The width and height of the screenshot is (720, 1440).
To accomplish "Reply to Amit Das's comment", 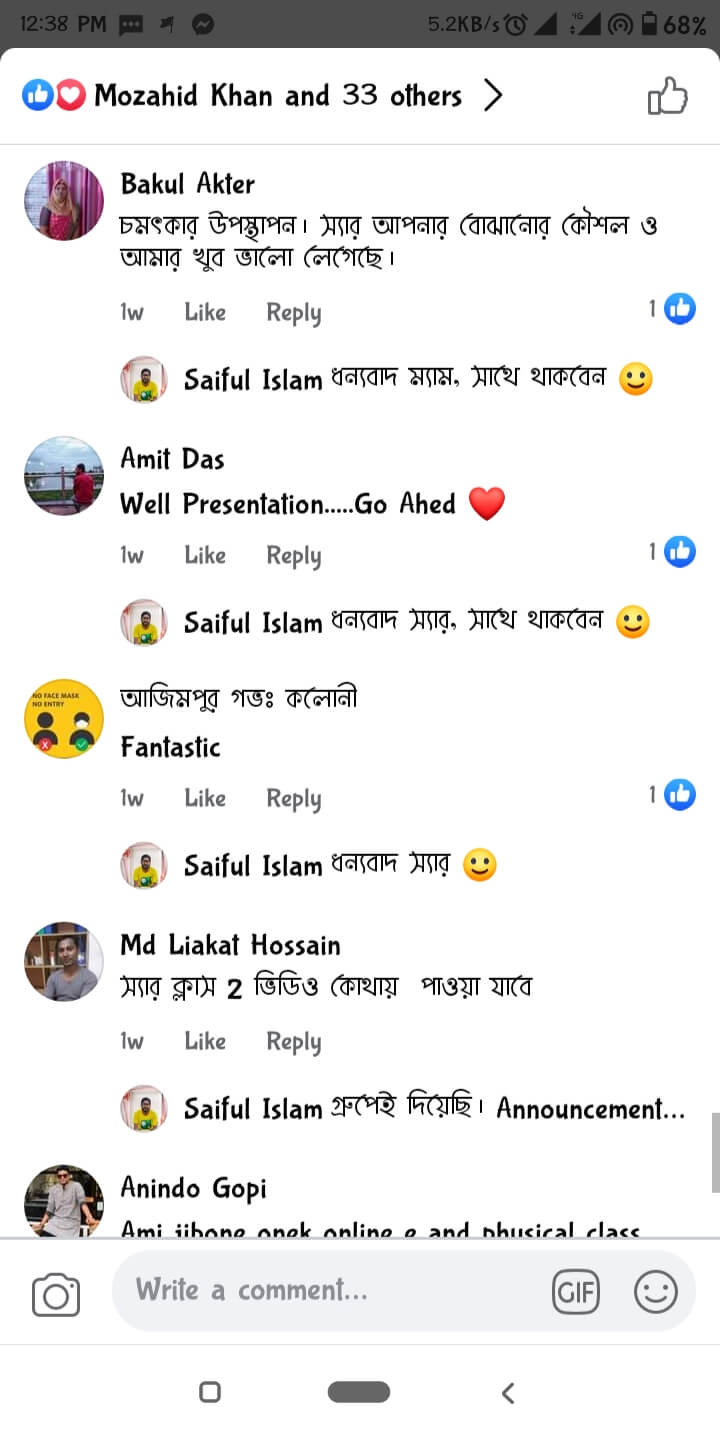I will [293, 555].
